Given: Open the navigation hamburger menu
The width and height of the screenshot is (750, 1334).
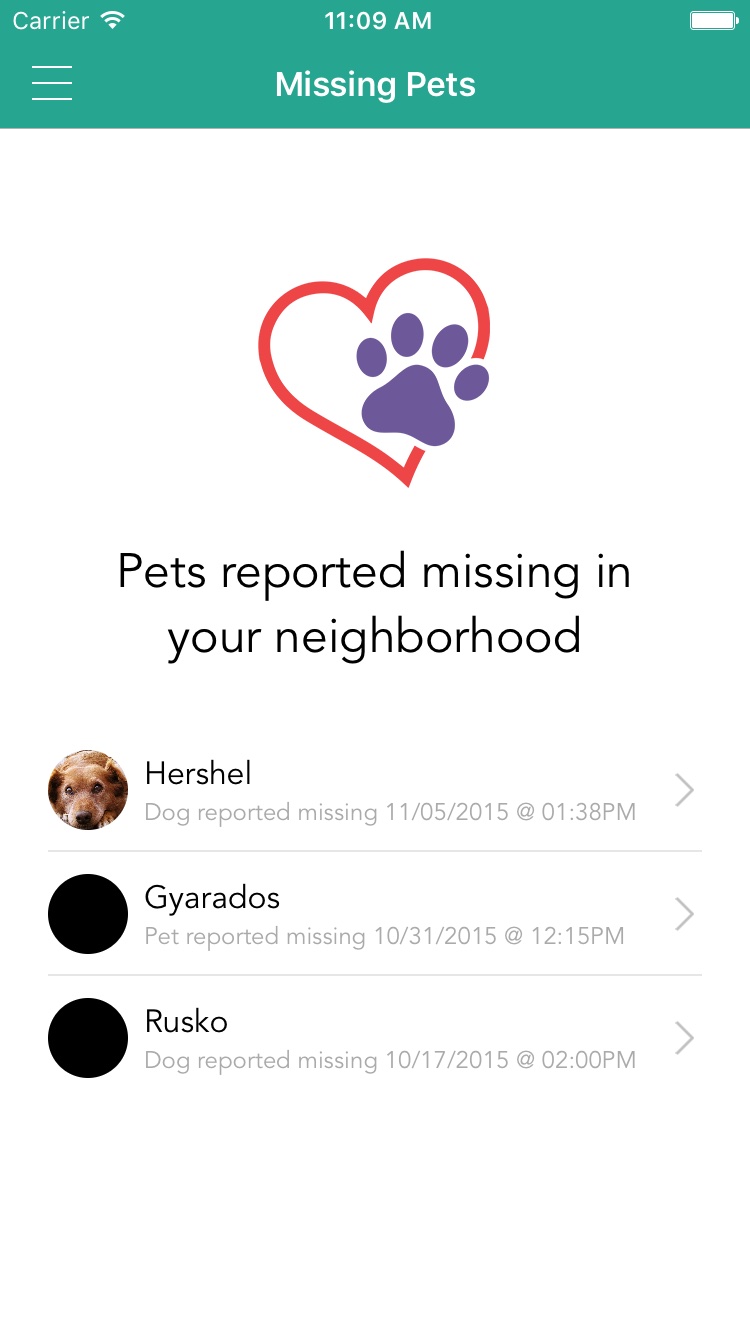Looking at the screenshot, I should coord(52,83).
